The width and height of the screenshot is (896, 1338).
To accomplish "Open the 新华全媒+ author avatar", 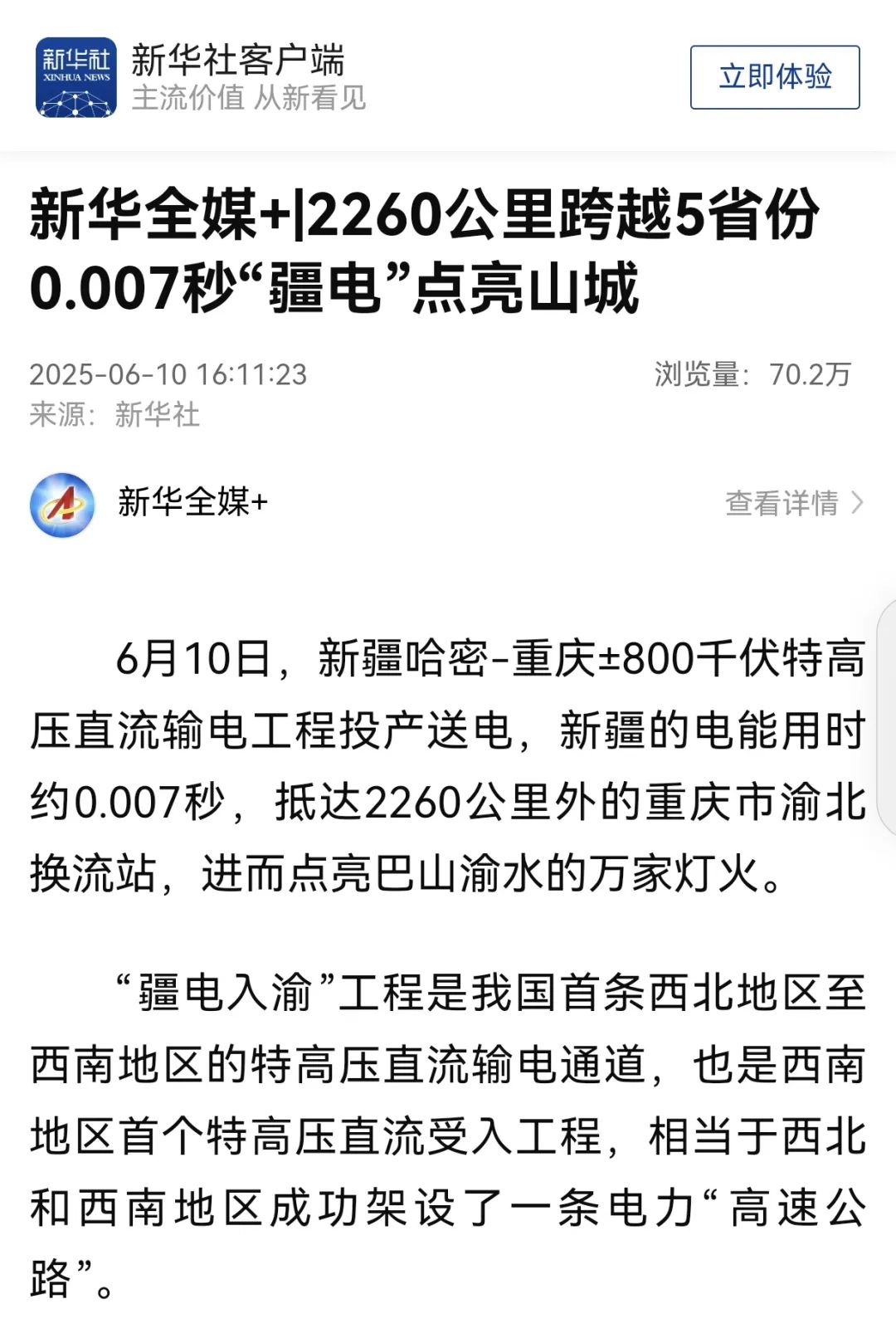I will coord(62,505).
